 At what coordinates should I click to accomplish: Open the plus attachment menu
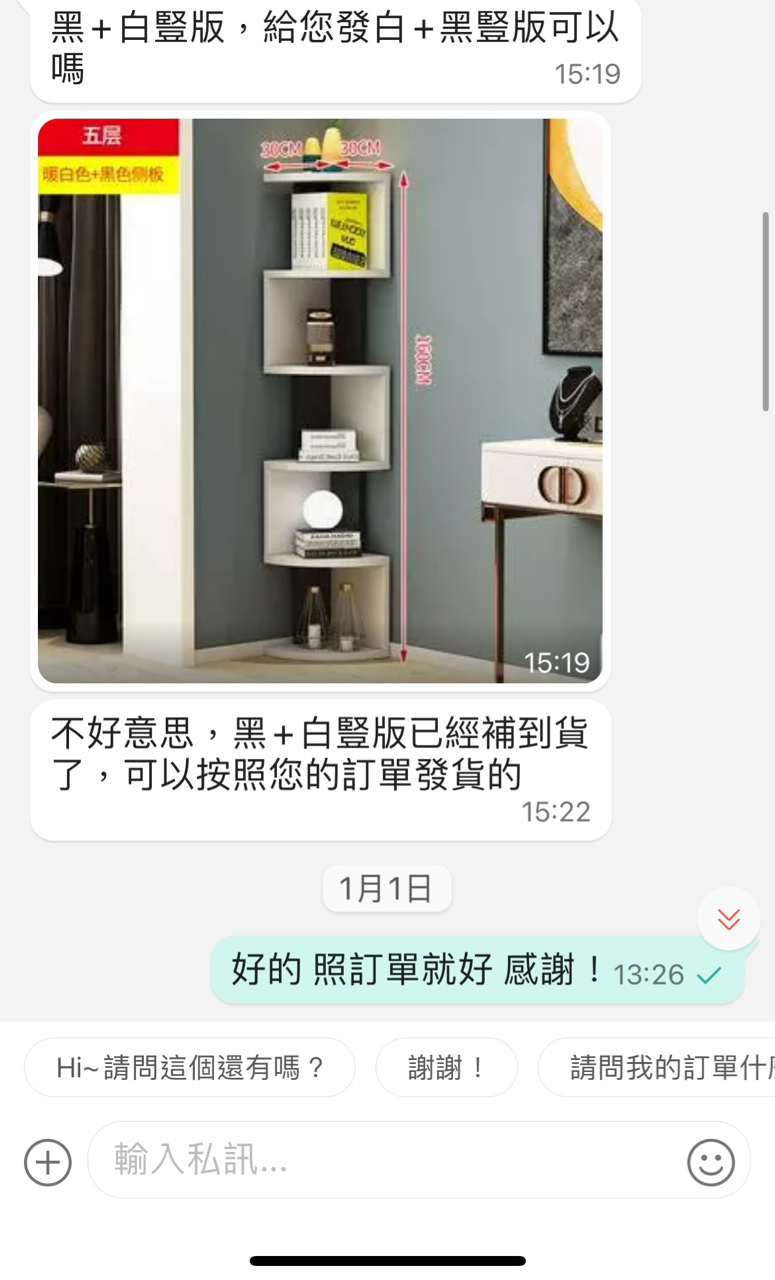pos(48,1162)
